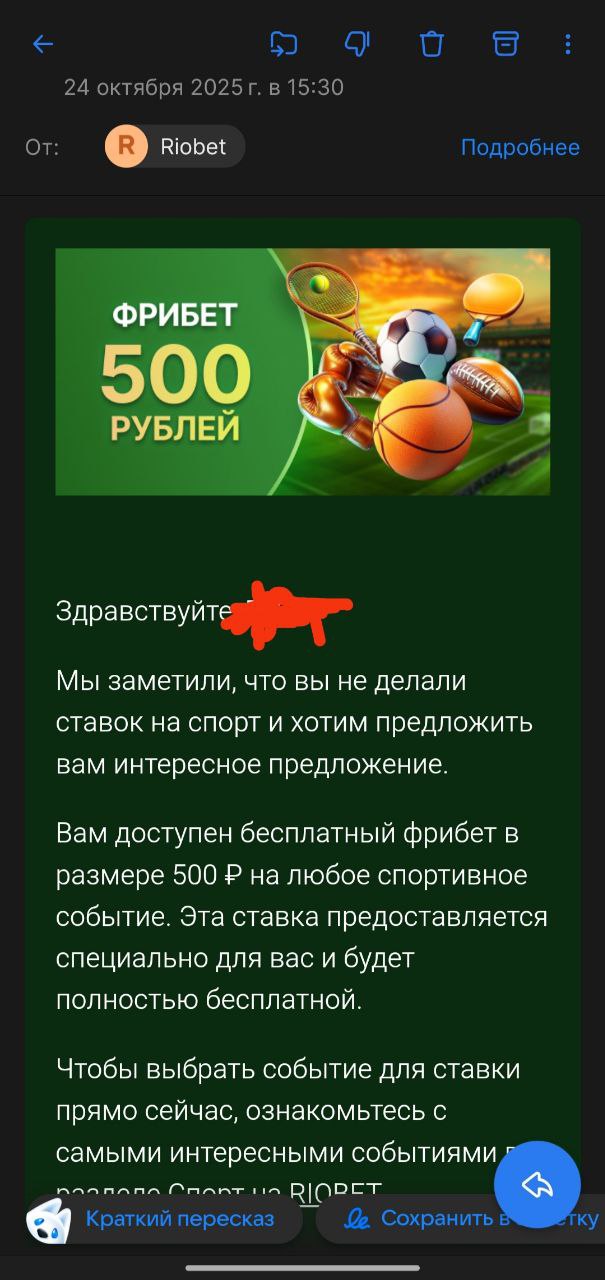
Task: Tap the floating reply button
Action: 537,1185
